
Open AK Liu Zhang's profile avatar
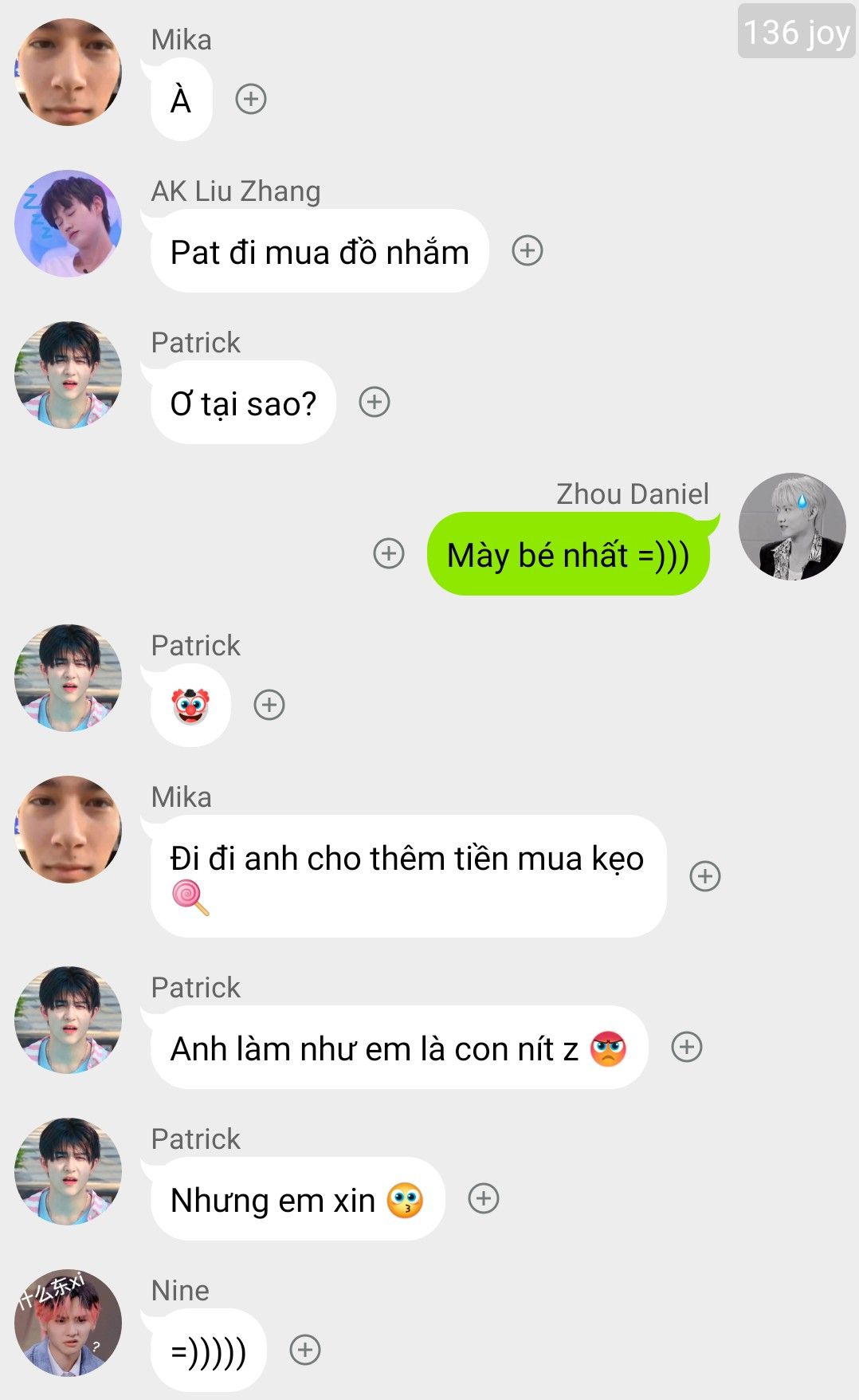[x=69, y=223]
